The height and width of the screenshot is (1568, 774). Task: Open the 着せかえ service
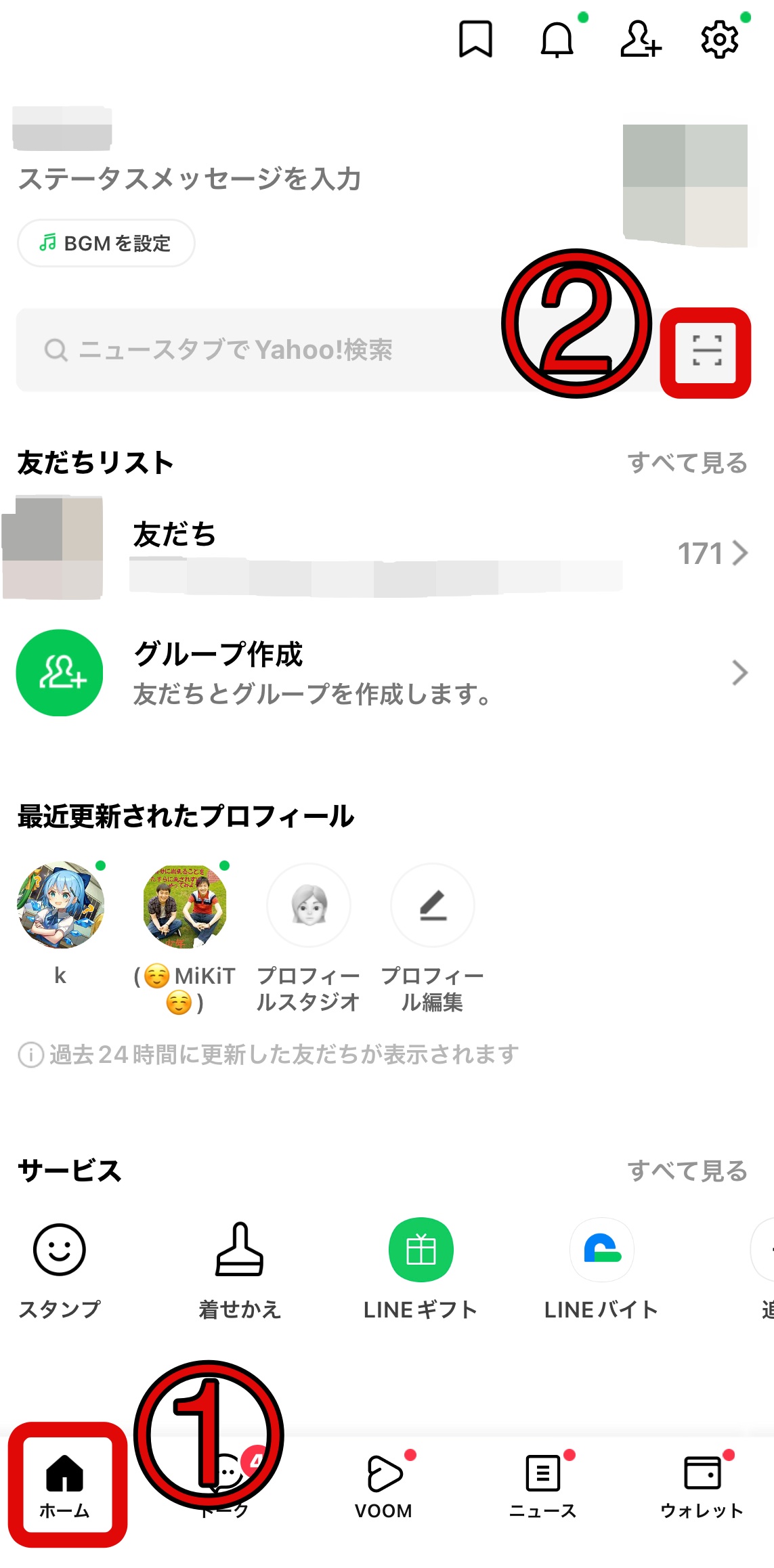pyautogui.click(x=240, y=1251)
